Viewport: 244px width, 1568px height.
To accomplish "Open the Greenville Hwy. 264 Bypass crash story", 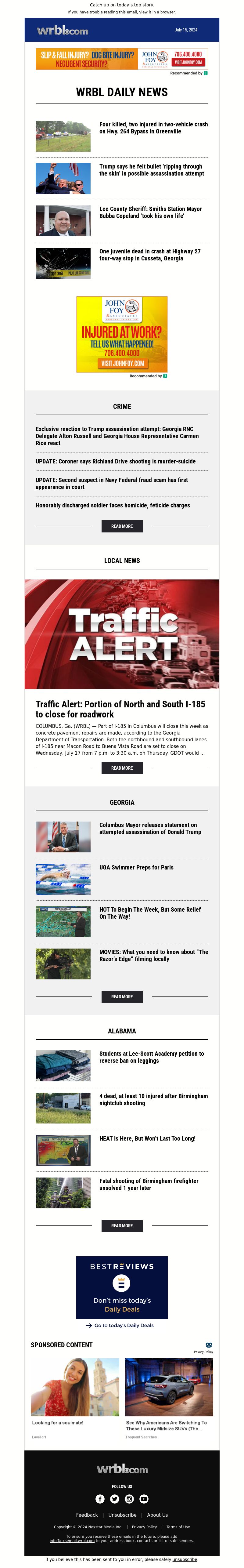I will [x=153, y=128].
